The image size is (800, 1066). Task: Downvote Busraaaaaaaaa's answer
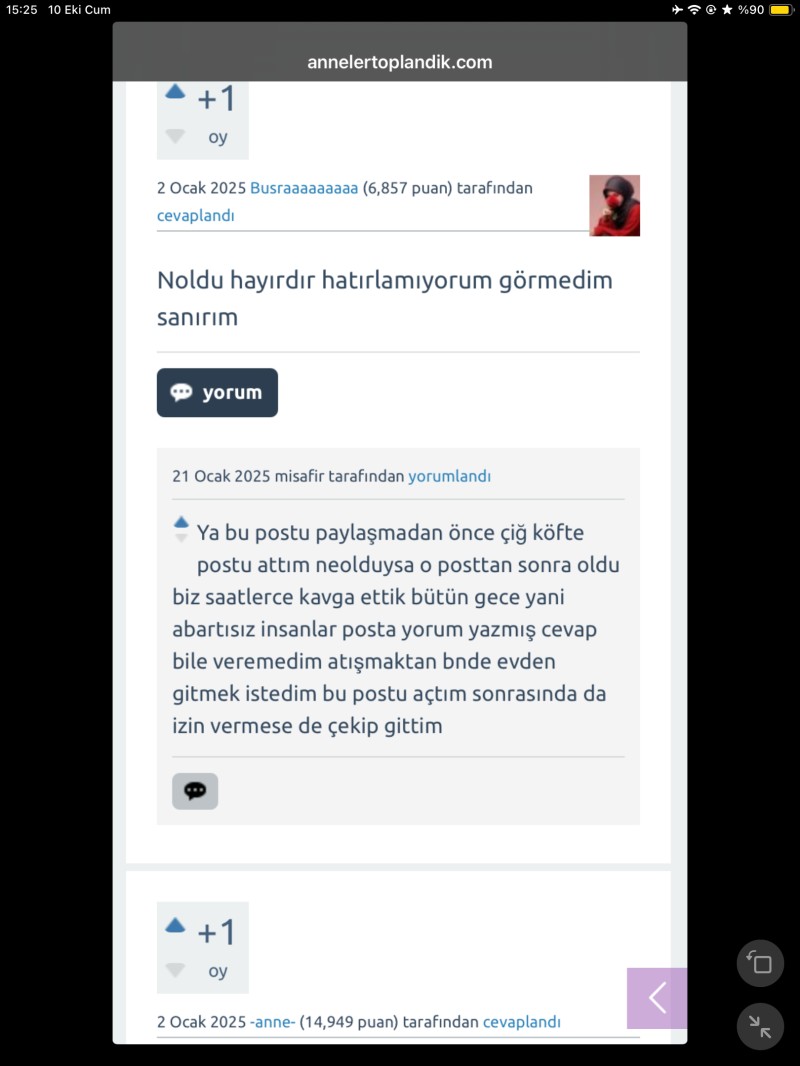point(175,136)
